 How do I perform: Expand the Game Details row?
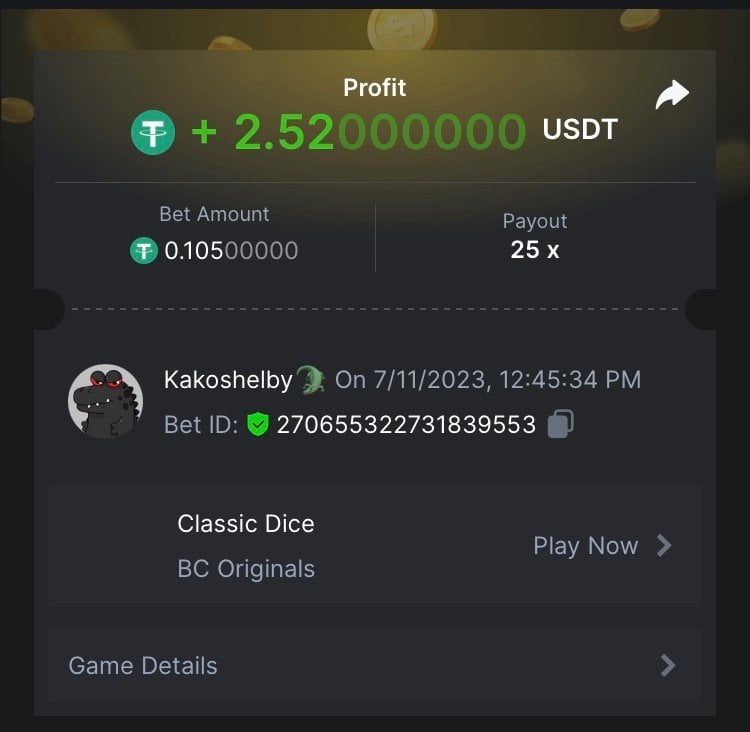tap(374, 666)
